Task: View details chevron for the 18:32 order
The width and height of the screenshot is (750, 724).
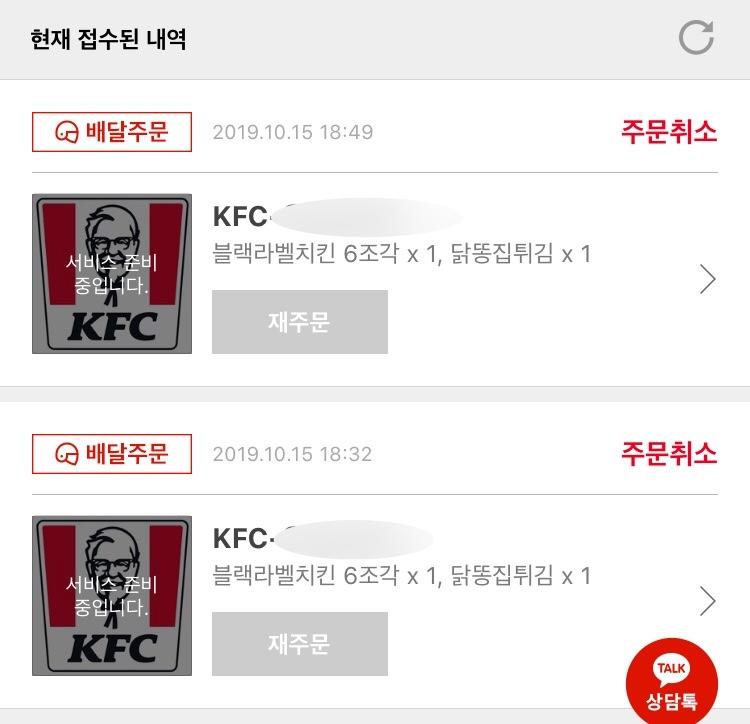Action: (708, 600)
